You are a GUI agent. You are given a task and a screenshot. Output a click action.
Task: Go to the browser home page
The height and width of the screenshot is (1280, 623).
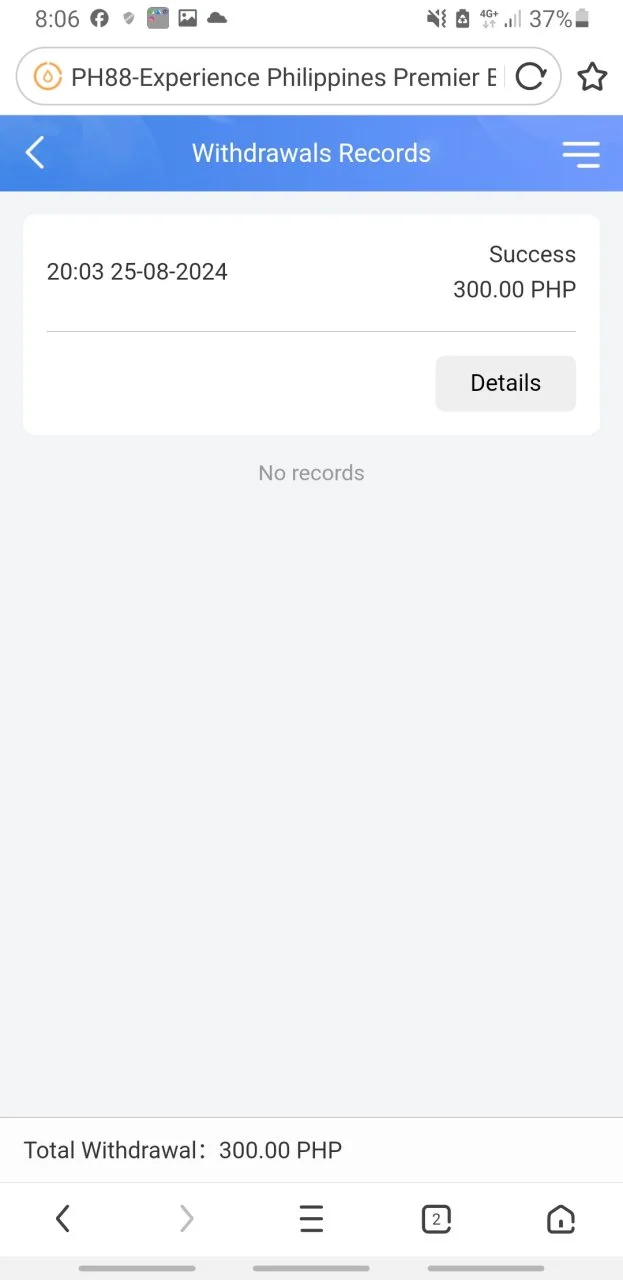[x=560, y=1219]
